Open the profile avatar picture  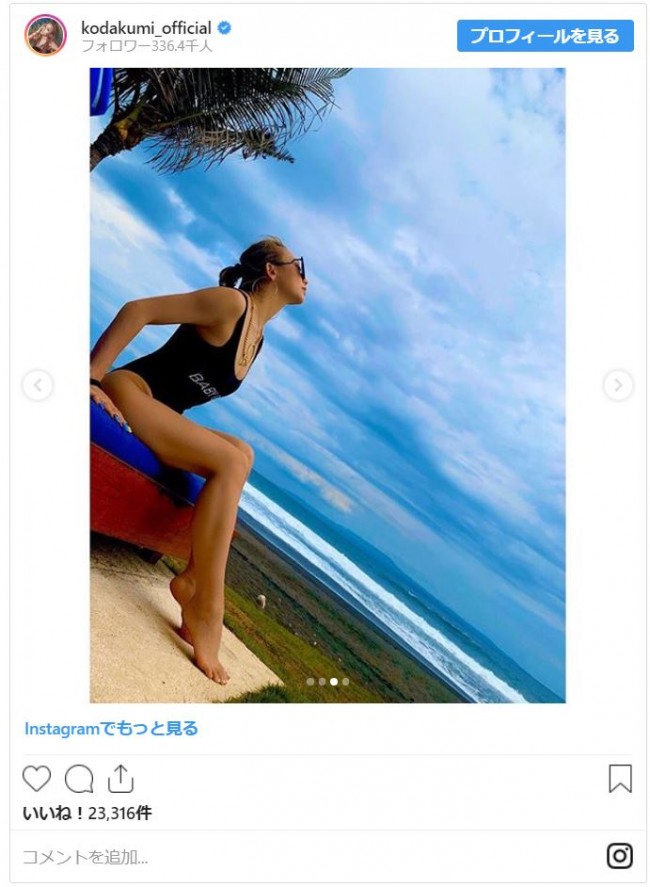point(45,36)
